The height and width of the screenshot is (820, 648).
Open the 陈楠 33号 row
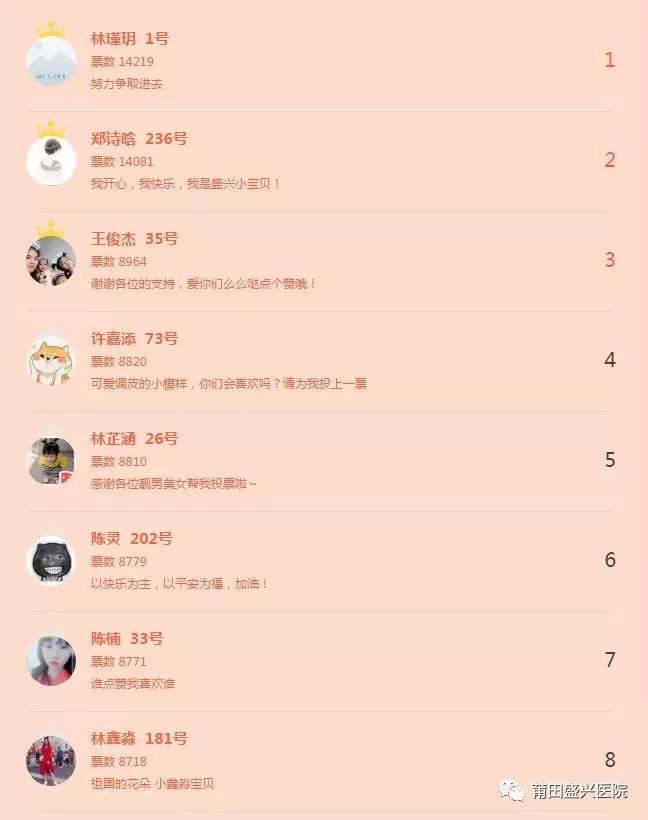click(127, 639)
